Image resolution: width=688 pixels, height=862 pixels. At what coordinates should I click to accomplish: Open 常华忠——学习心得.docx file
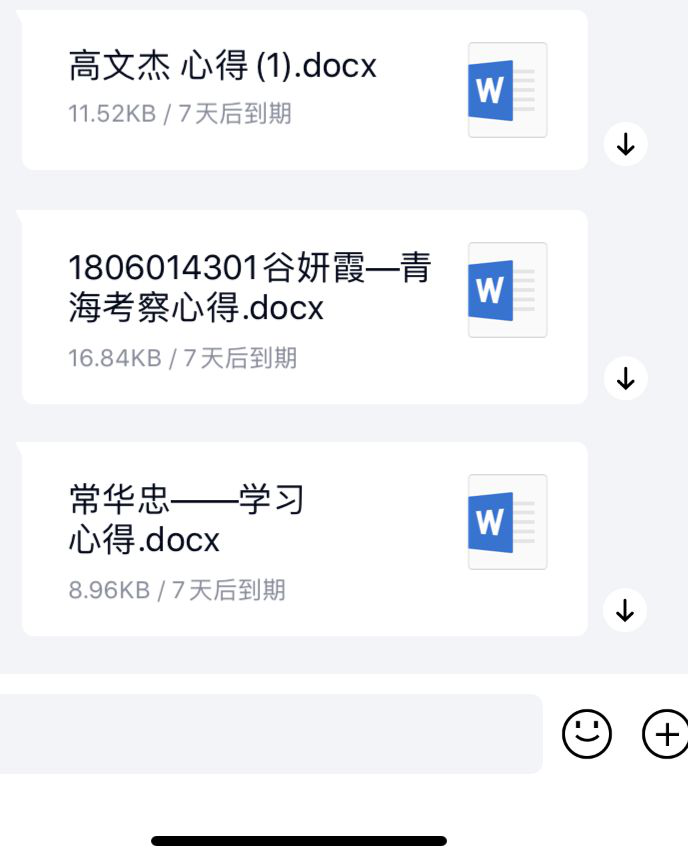pyautogui.click(x=300, y=538)
